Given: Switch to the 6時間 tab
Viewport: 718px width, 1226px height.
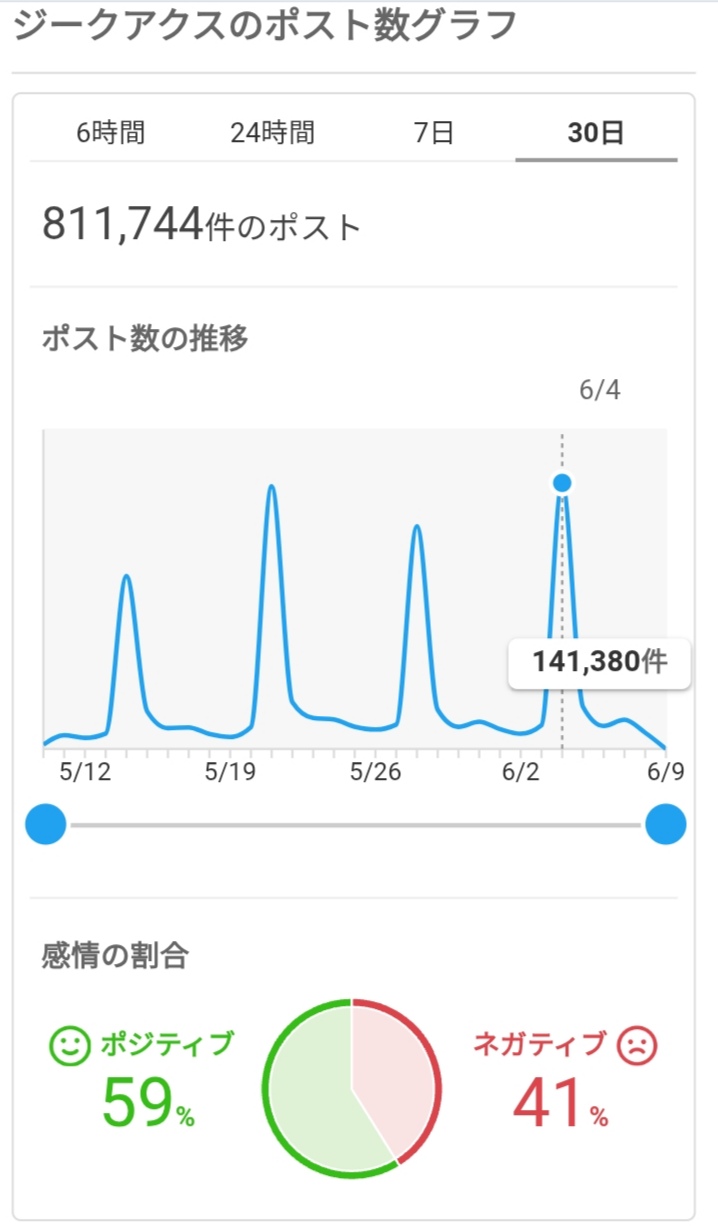Looking at the screenshot, I should click(111, 133).
